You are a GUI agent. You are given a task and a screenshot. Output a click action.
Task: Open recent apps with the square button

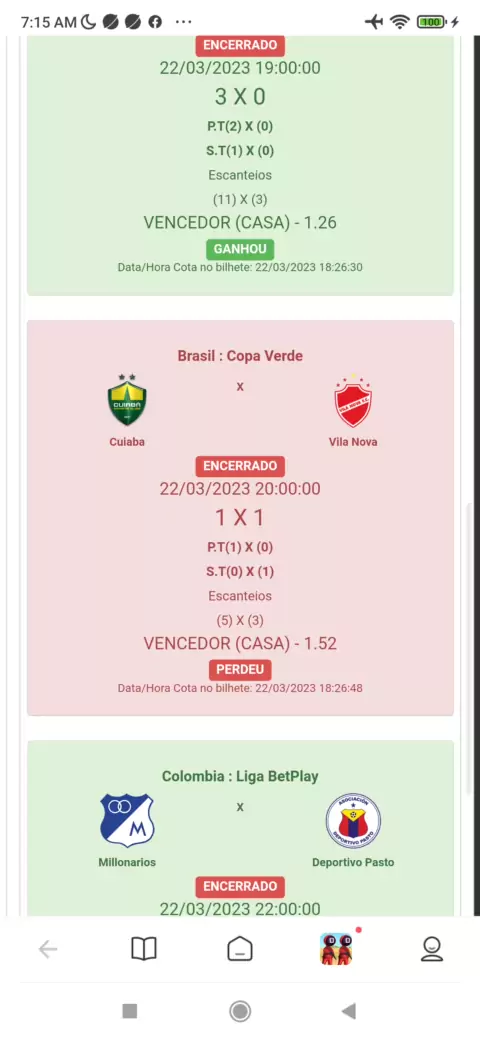tap(130, 1011)
